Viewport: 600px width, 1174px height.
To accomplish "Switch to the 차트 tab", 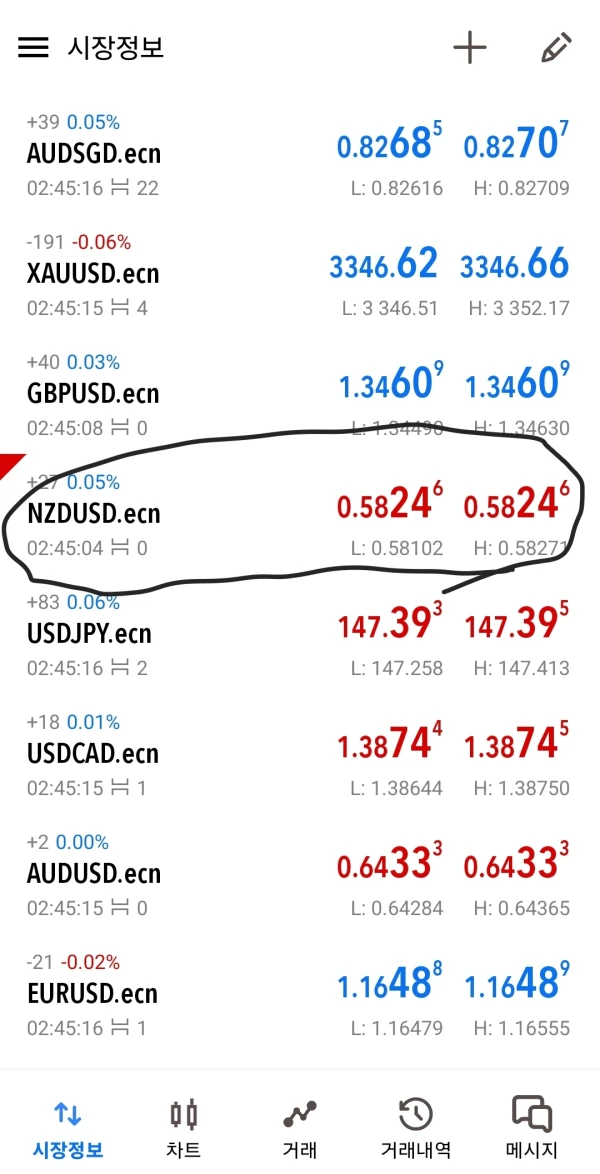I will pyautogui.click(x=184, y=1128).
